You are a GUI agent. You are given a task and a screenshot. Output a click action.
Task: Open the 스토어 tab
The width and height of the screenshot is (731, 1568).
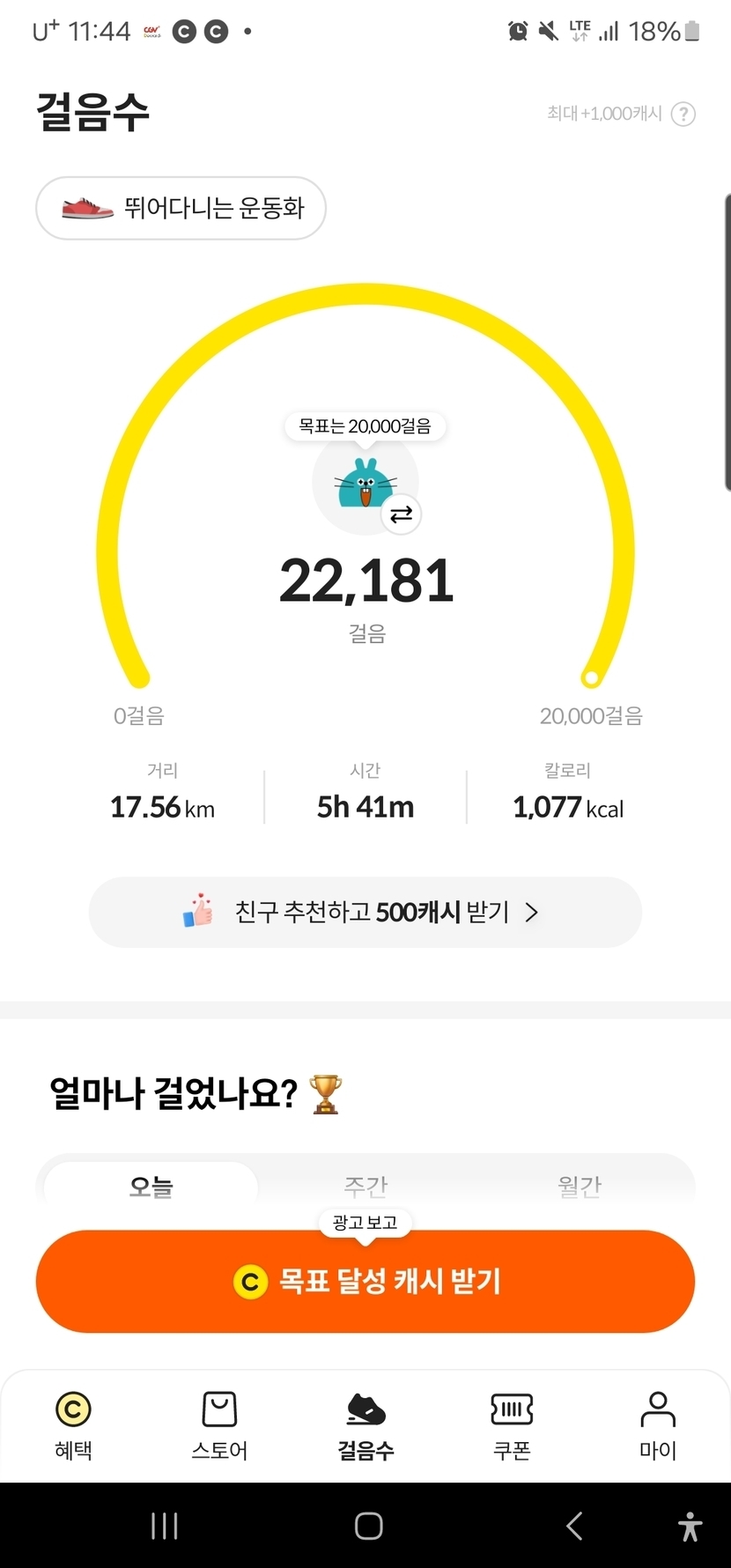click(x=219, y=1425)
